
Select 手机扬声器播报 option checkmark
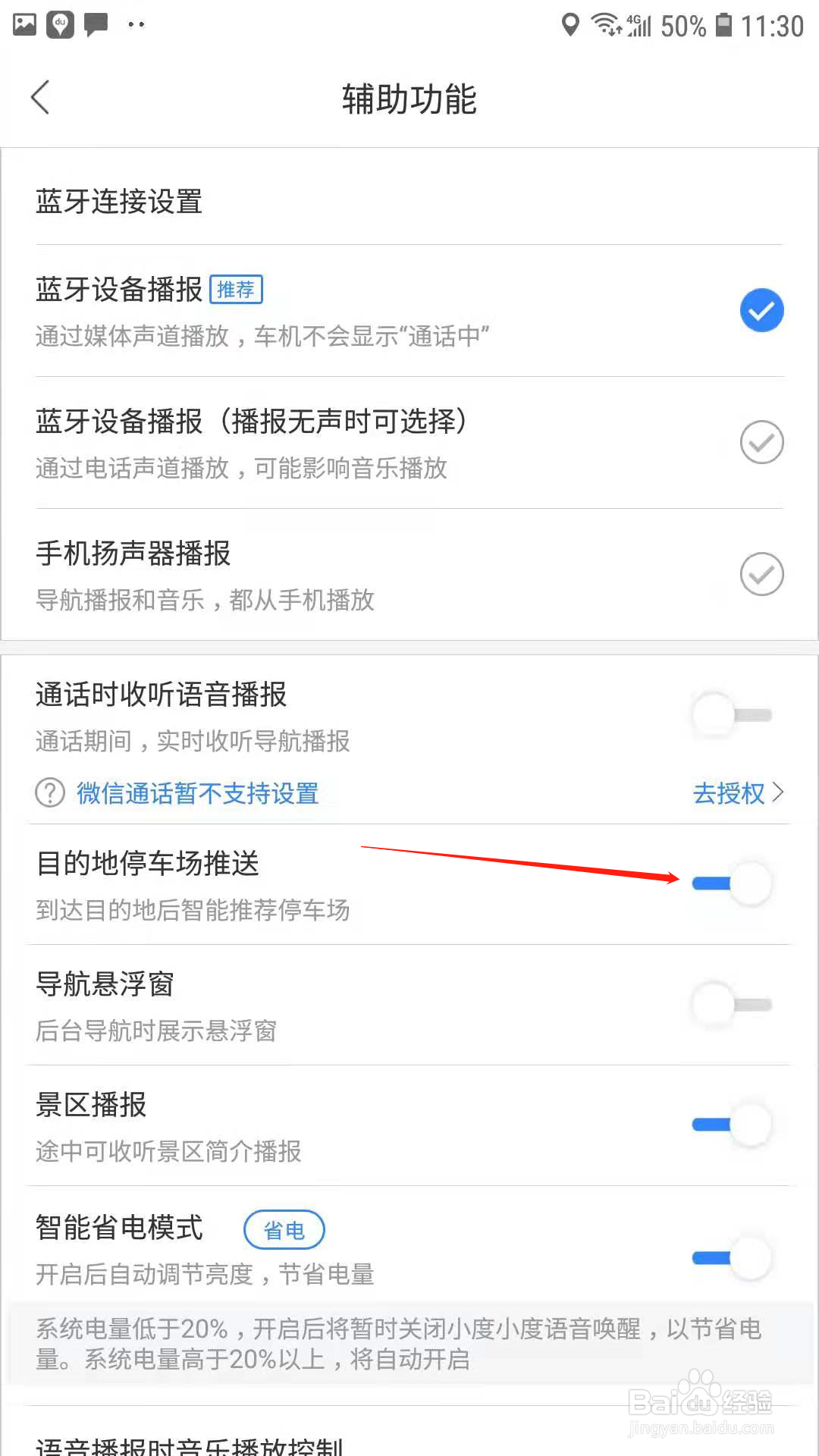tap(761, 574)
